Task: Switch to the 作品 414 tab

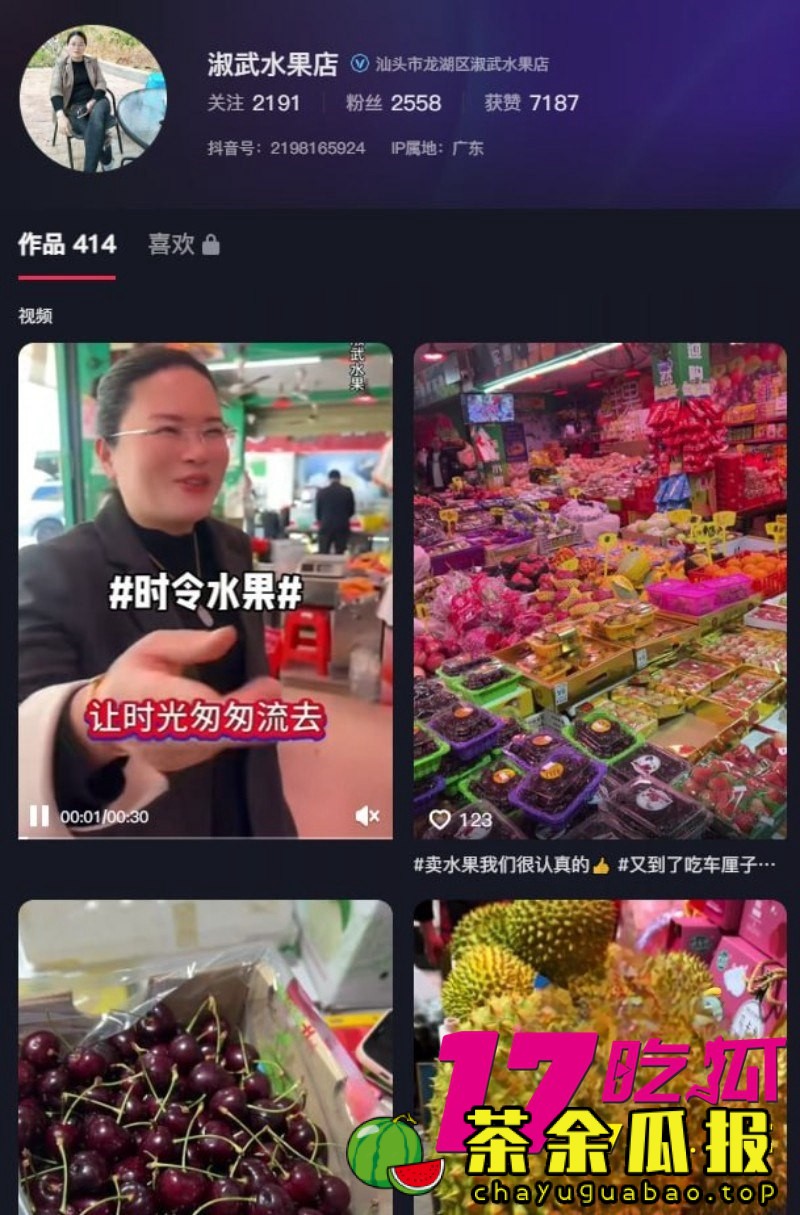Action: tap(67, 244)
